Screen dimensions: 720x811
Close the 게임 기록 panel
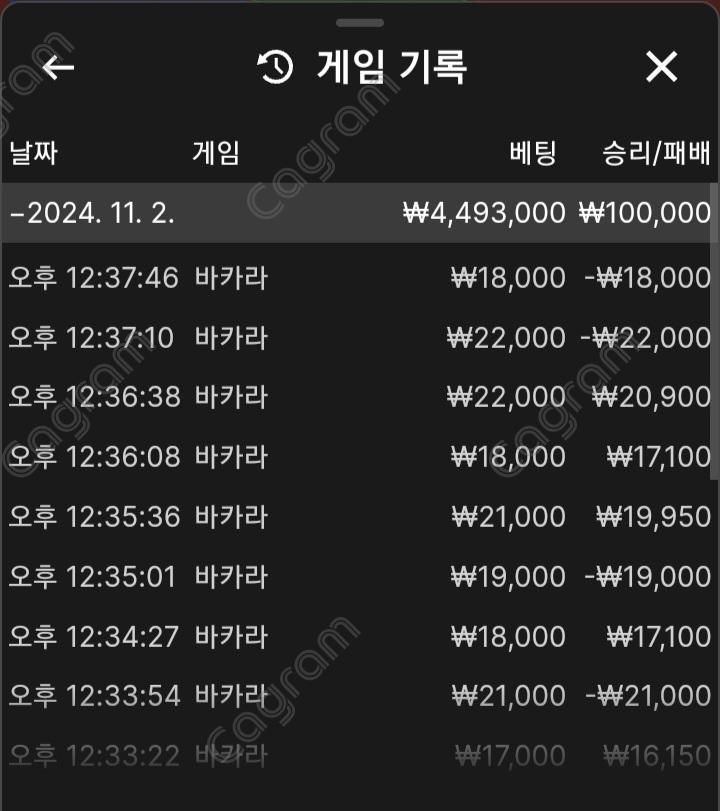click(661, 67)
